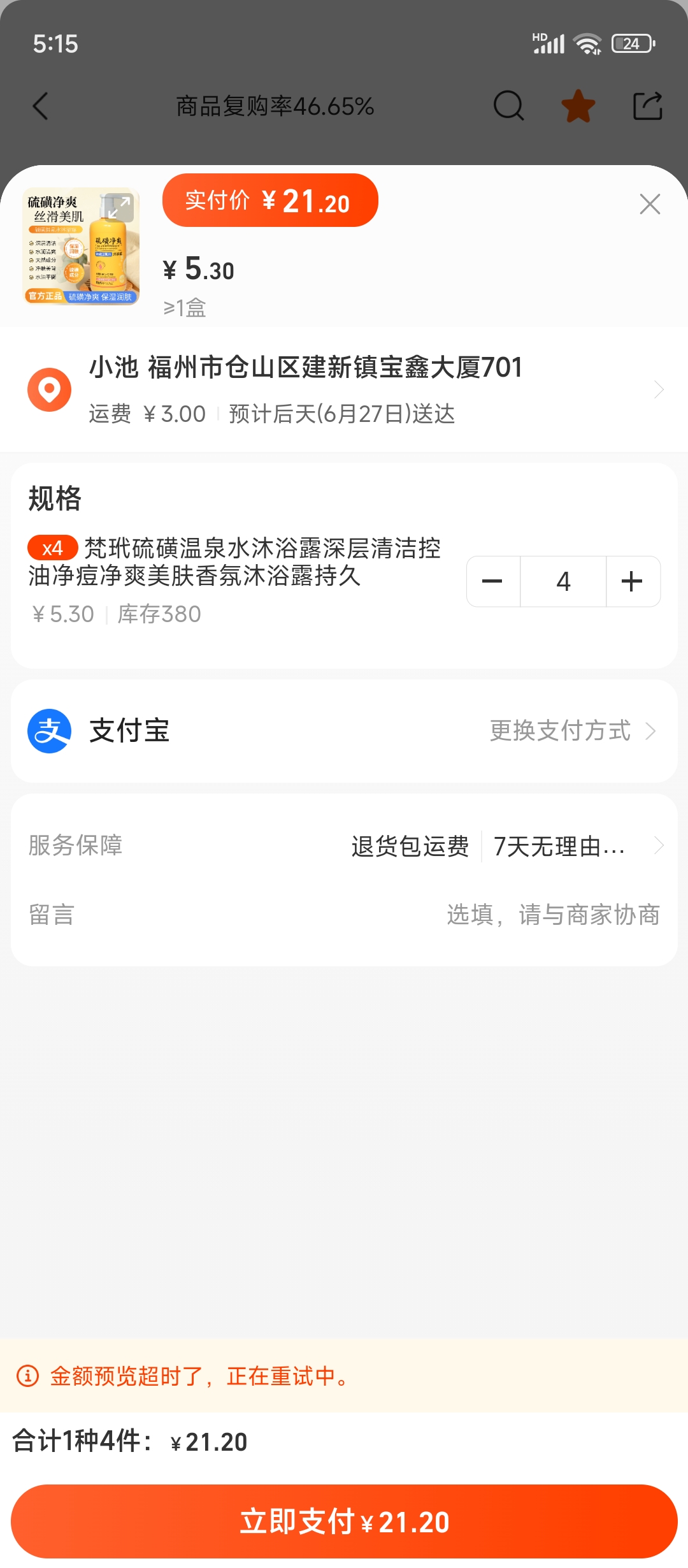688x1568 pixels.
Task: Close the order confirmation sheet
Action: click(649, 204)
